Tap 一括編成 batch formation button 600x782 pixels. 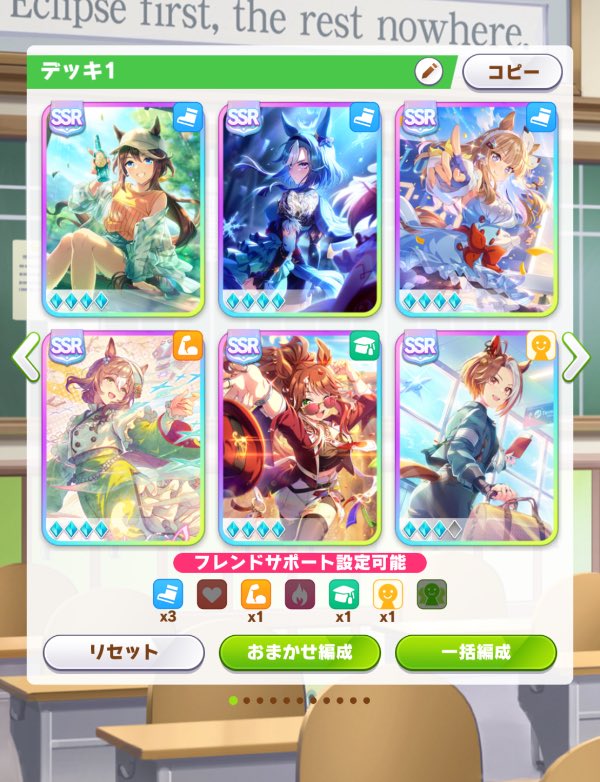[475, 652]
